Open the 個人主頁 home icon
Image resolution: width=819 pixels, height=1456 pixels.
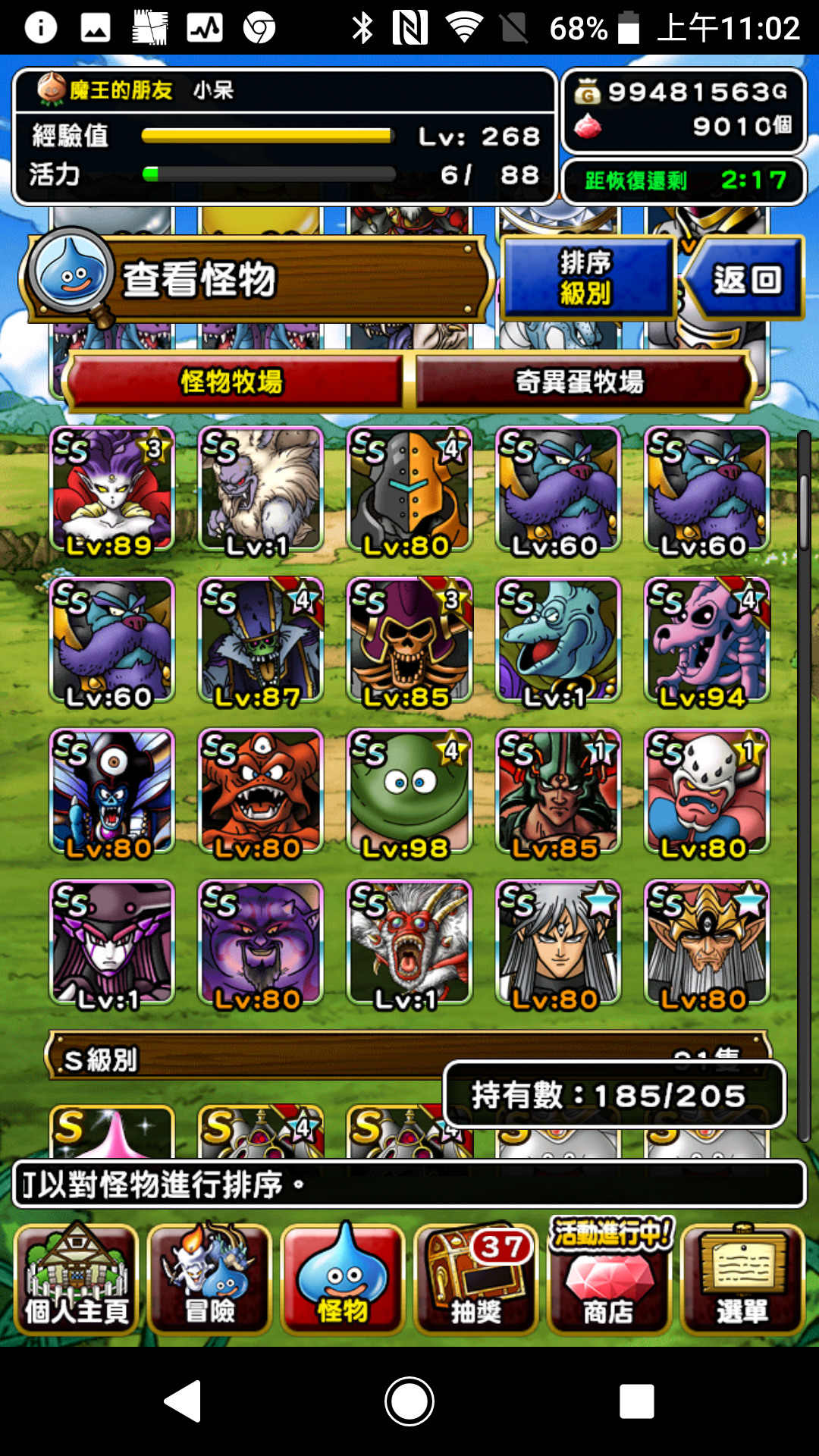[x=74, y=1278]
